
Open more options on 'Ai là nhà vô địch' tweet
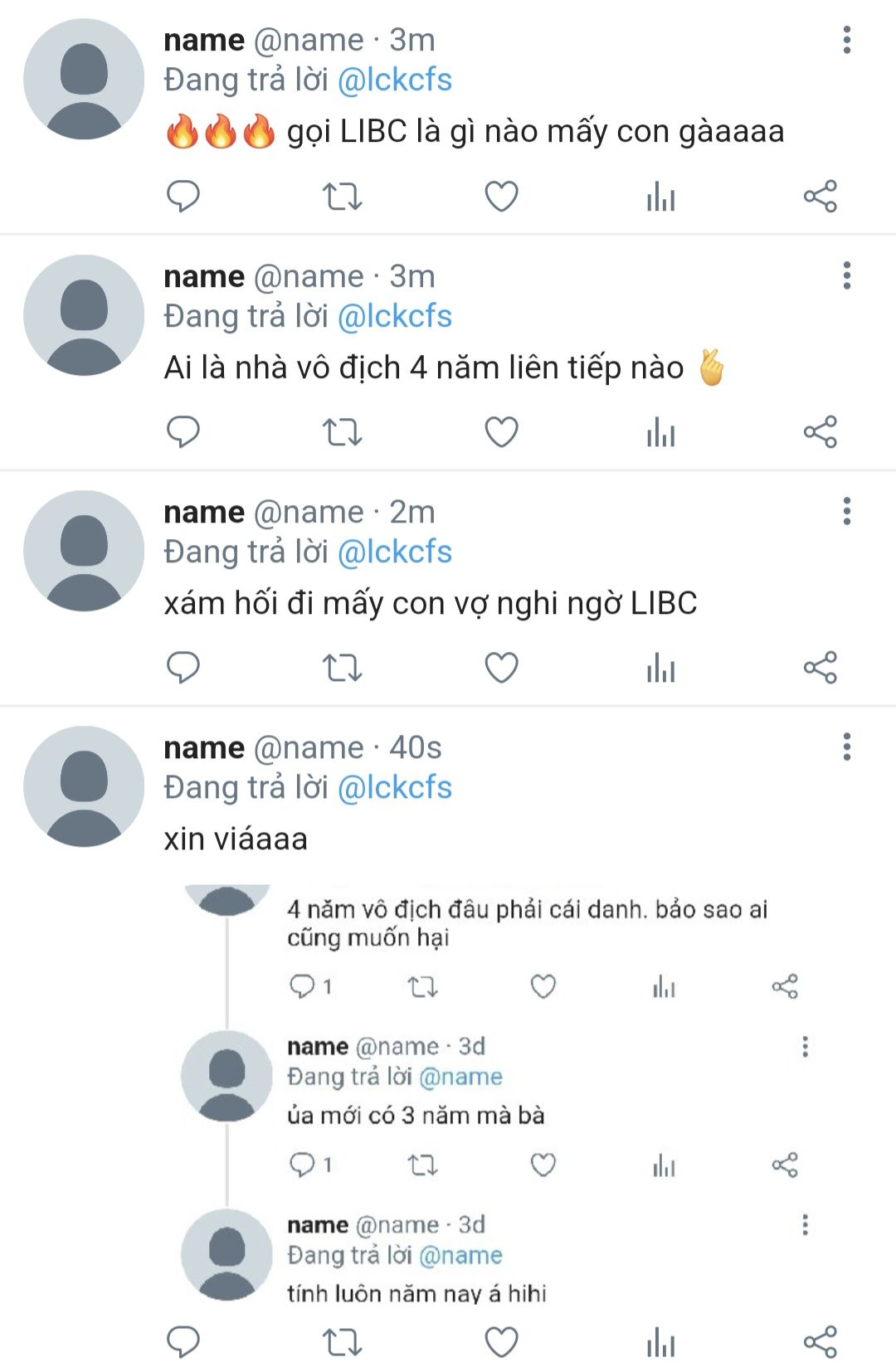point(846,275)
